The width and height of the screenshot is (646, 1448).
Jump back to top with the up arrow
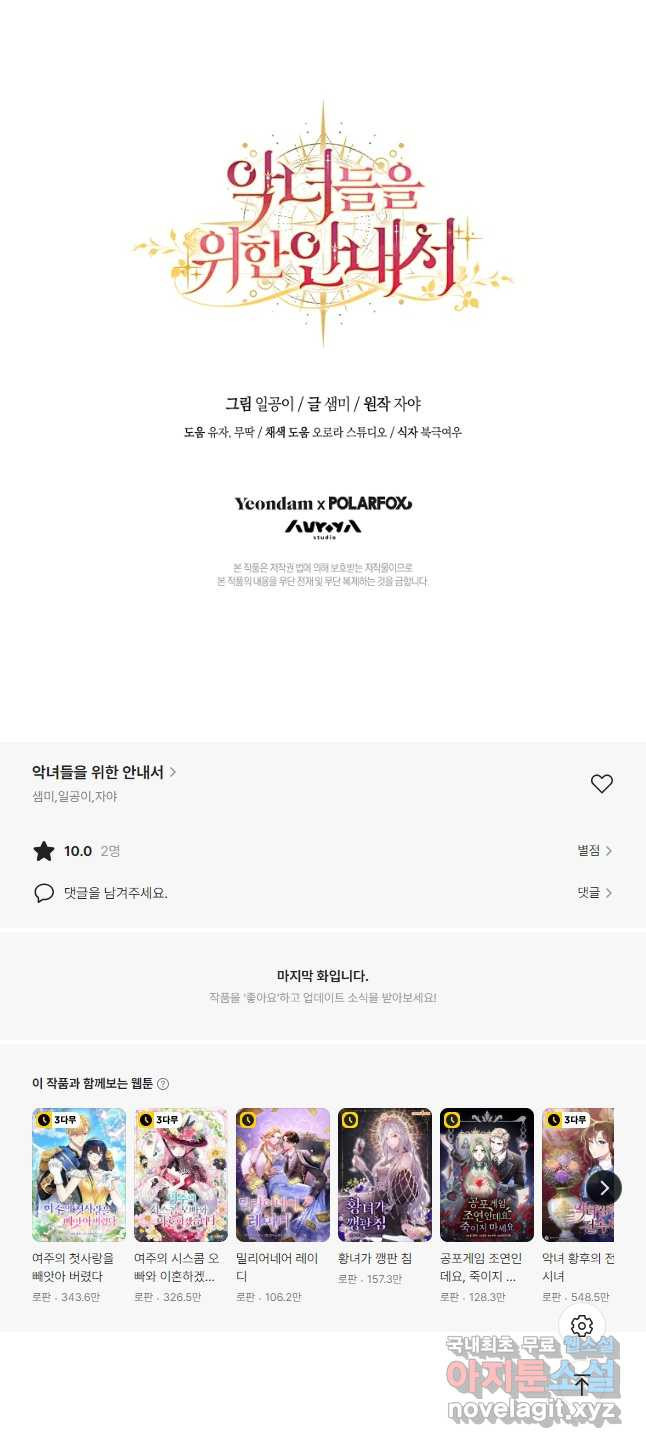tap(582, 1385)
